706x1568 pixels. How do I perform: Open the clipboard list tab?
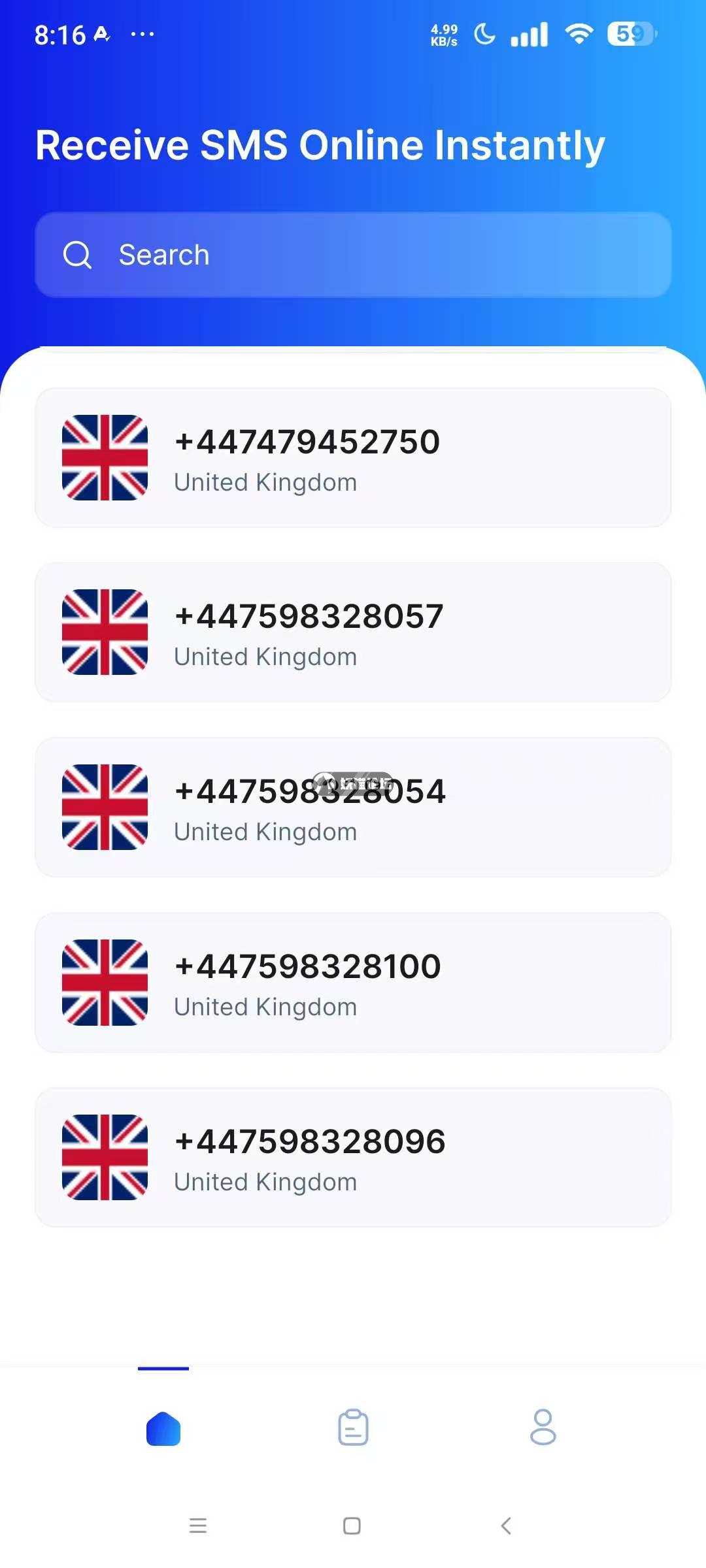click(353, 1427)
